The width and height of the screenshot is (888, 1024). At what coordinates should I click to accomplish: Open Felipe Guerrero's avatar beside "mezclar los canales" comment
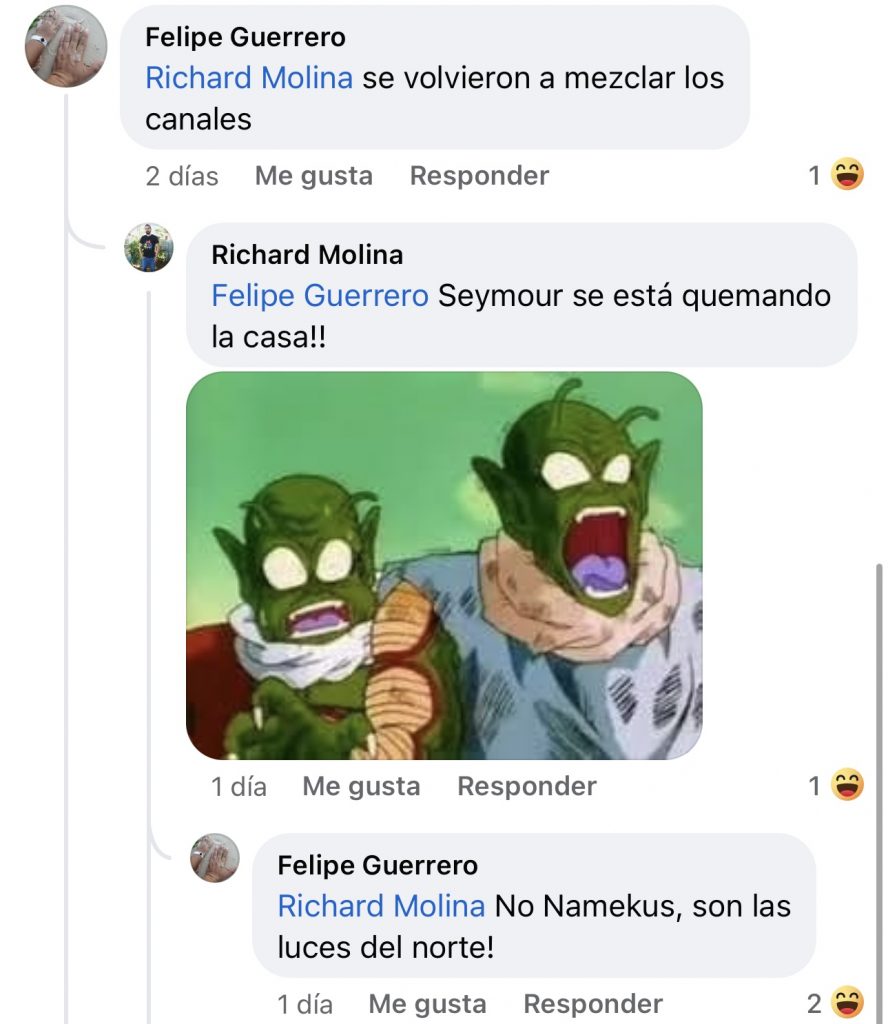[x=66, y=47]
